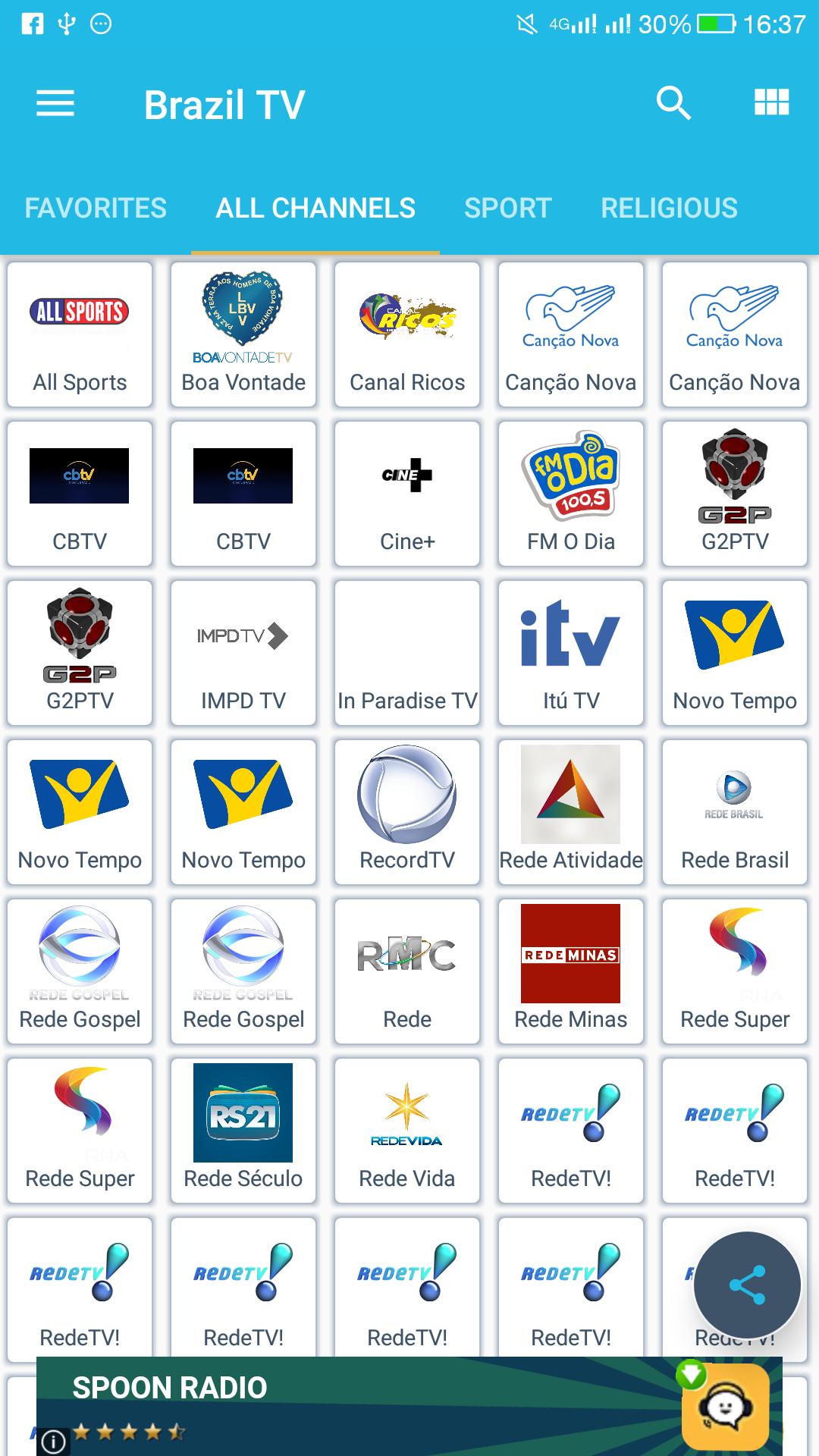Open channel search

673,103
